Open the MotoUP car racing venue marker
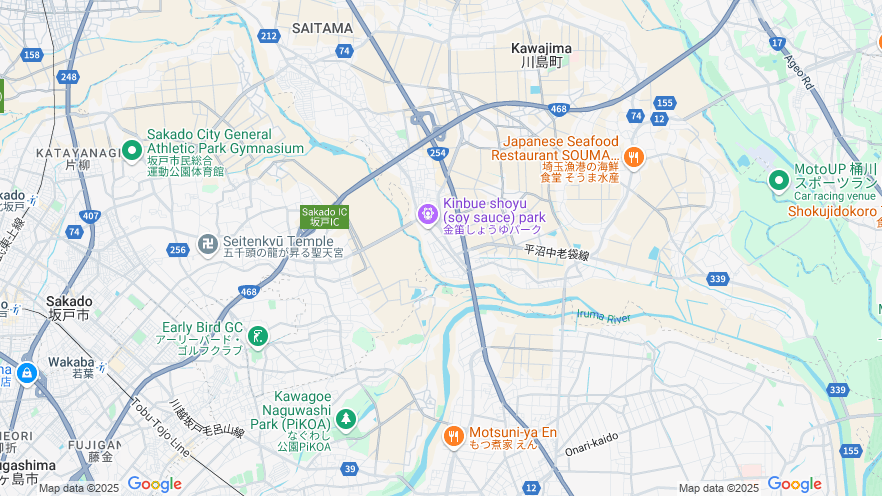Screen dimensions: 882x496 coord(778,180)
